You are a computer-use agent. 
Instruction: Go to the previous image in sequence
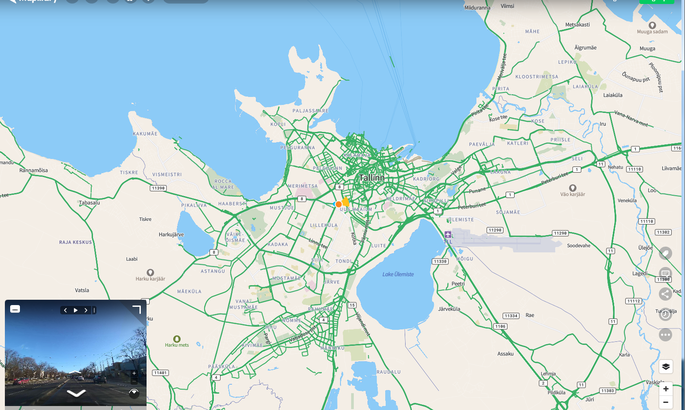(66, 310)
